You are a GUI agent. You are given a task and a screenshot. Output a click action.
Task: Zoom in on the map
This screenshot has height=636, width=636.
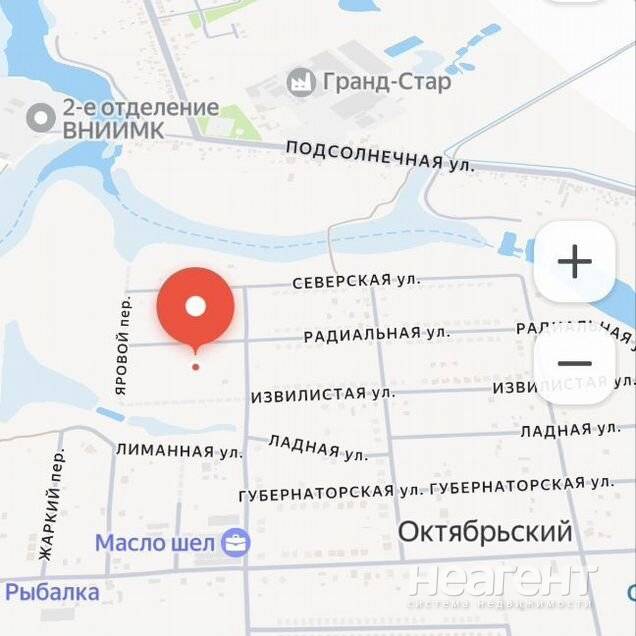point(574,262)
